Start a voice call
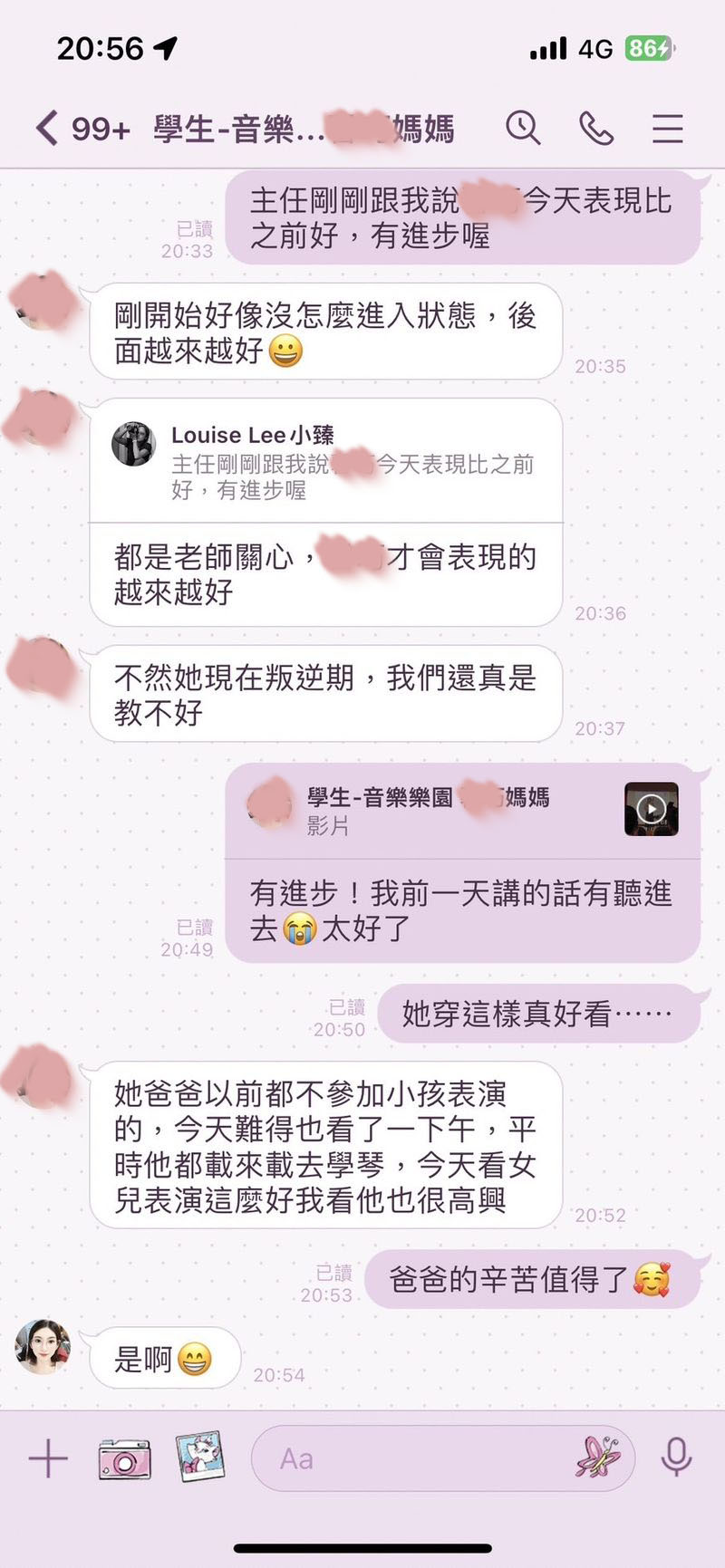The image size is (725, 1568). pyautogui.click(x=595, y=128)
